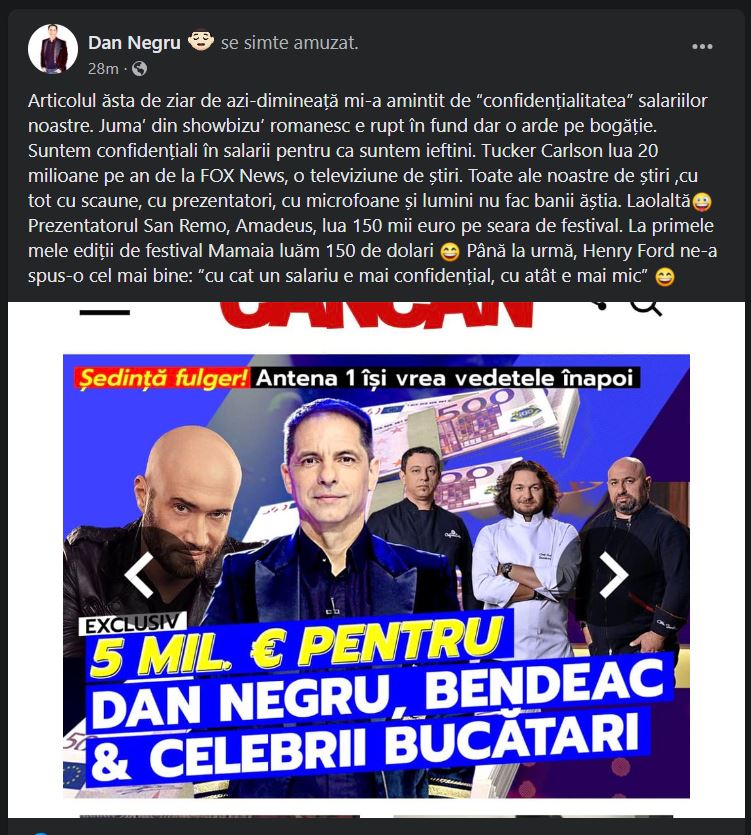This screenshot has width=751, height=835.
Task: Open the attached Cancan article screenshot
Action: point(376,560)
